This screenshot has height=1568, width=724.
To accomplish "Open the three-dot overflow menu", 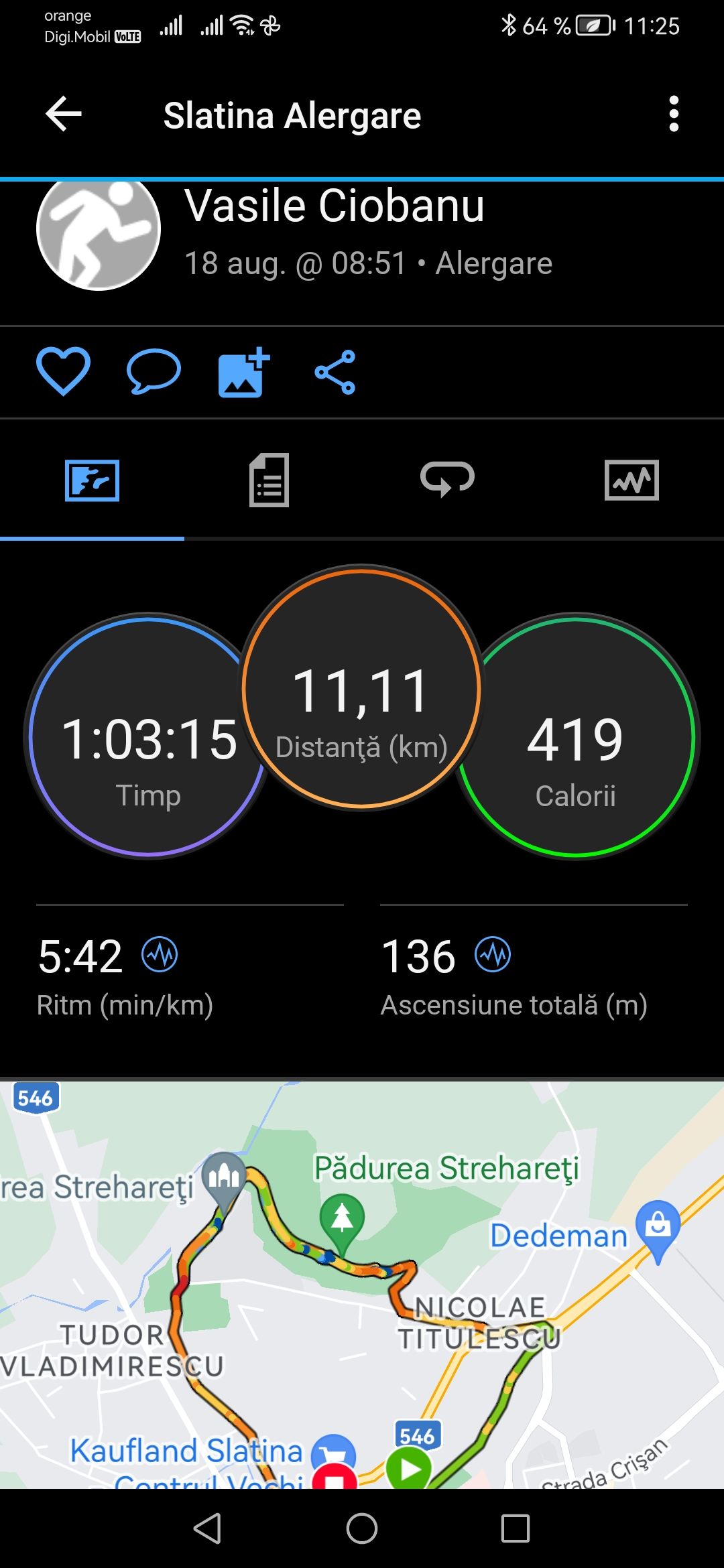I will [x=674, y=114].
